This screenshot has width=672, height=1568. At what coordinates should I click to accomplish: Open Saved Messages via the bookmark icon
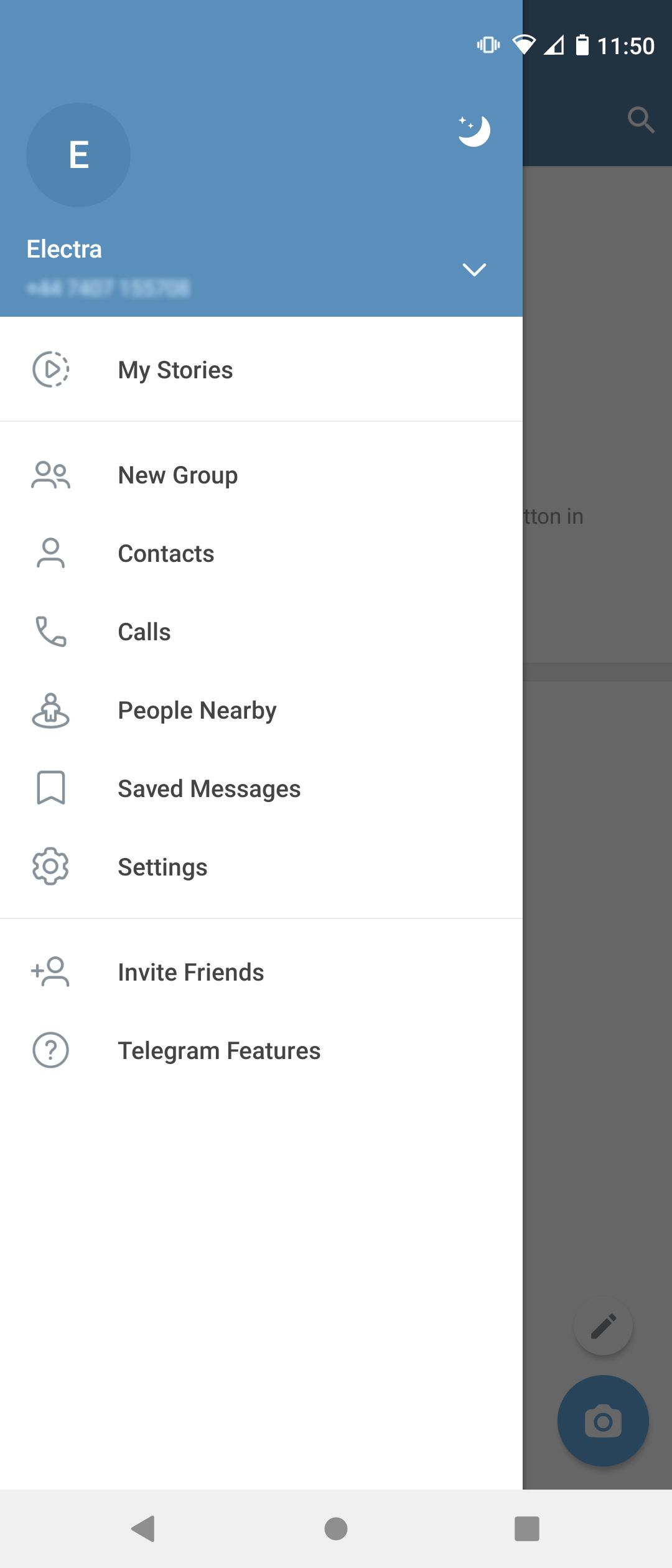point(50,788)
